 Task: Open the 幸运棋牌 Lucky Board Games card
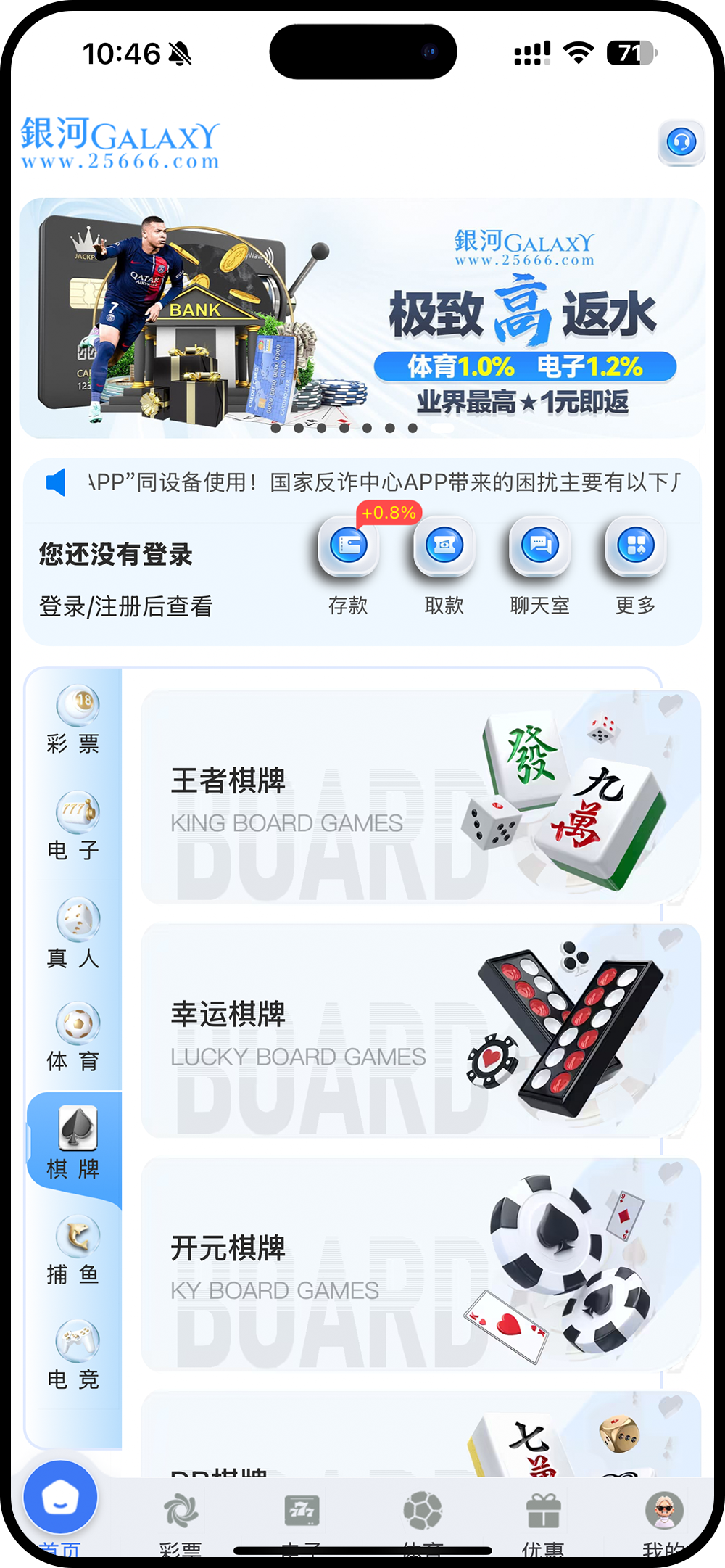(x=420, y=1031)
